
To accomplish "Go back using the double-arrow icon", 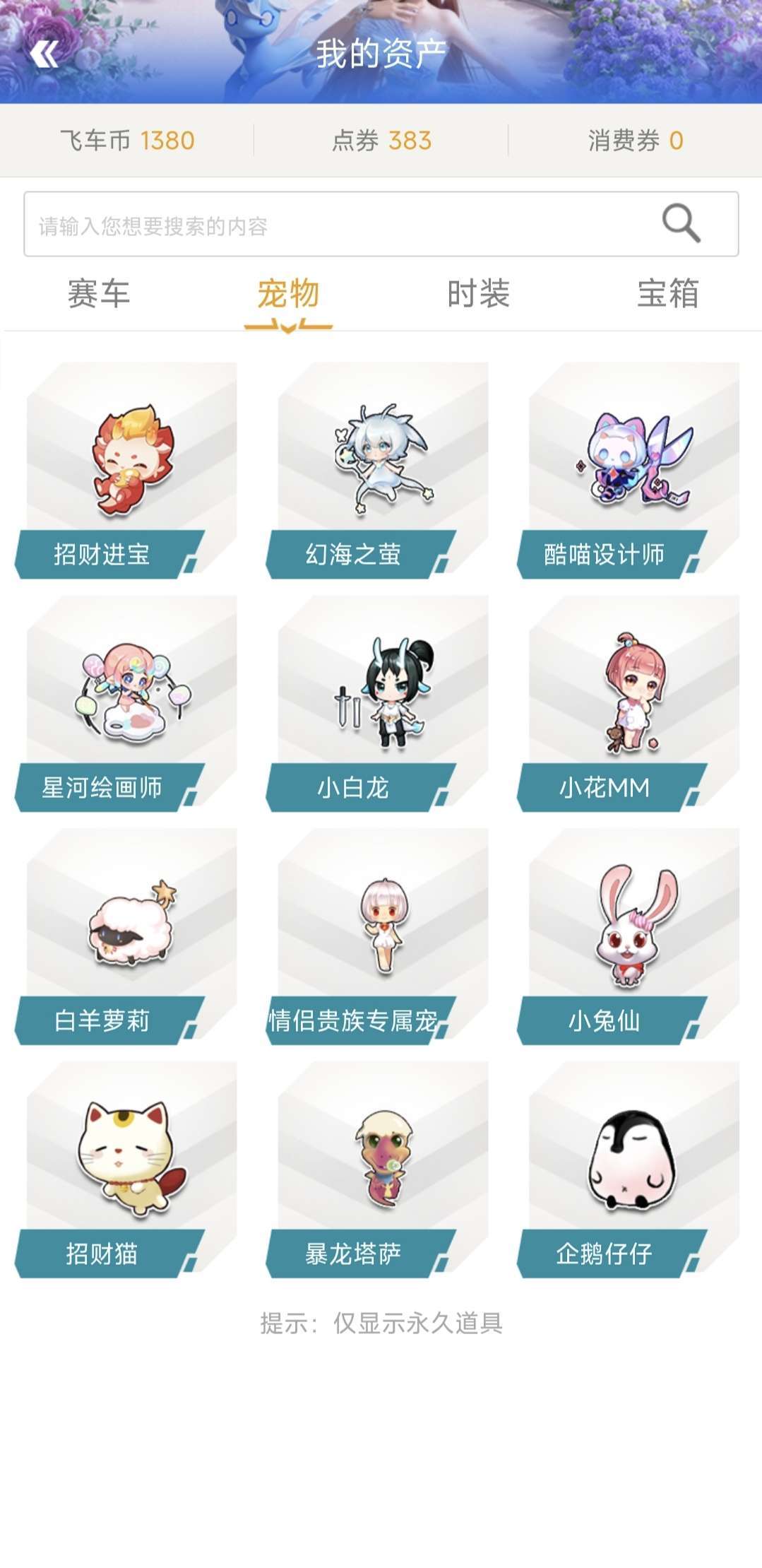I will pos(44,54).
